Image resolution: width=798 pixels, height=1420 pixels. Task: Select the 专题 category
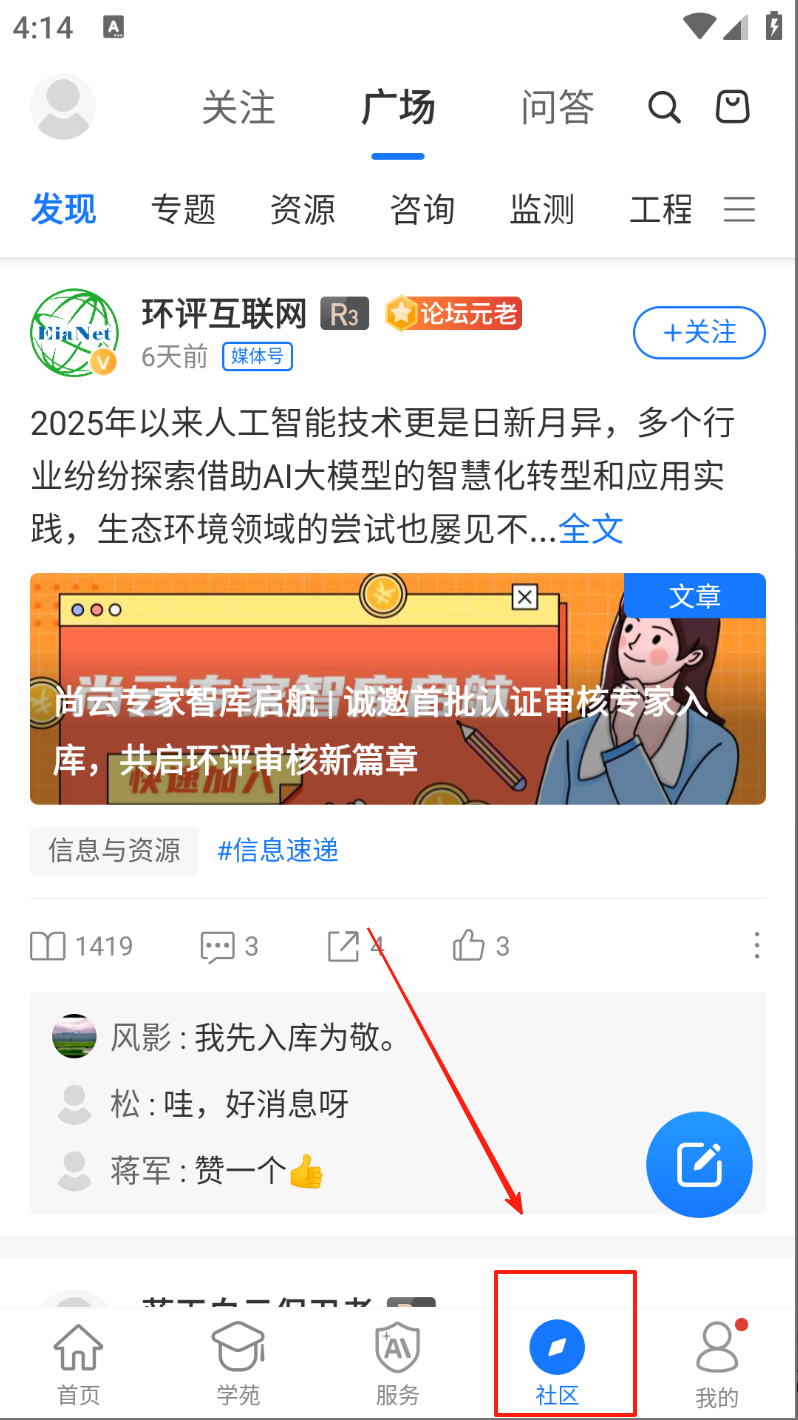[183, 210]
